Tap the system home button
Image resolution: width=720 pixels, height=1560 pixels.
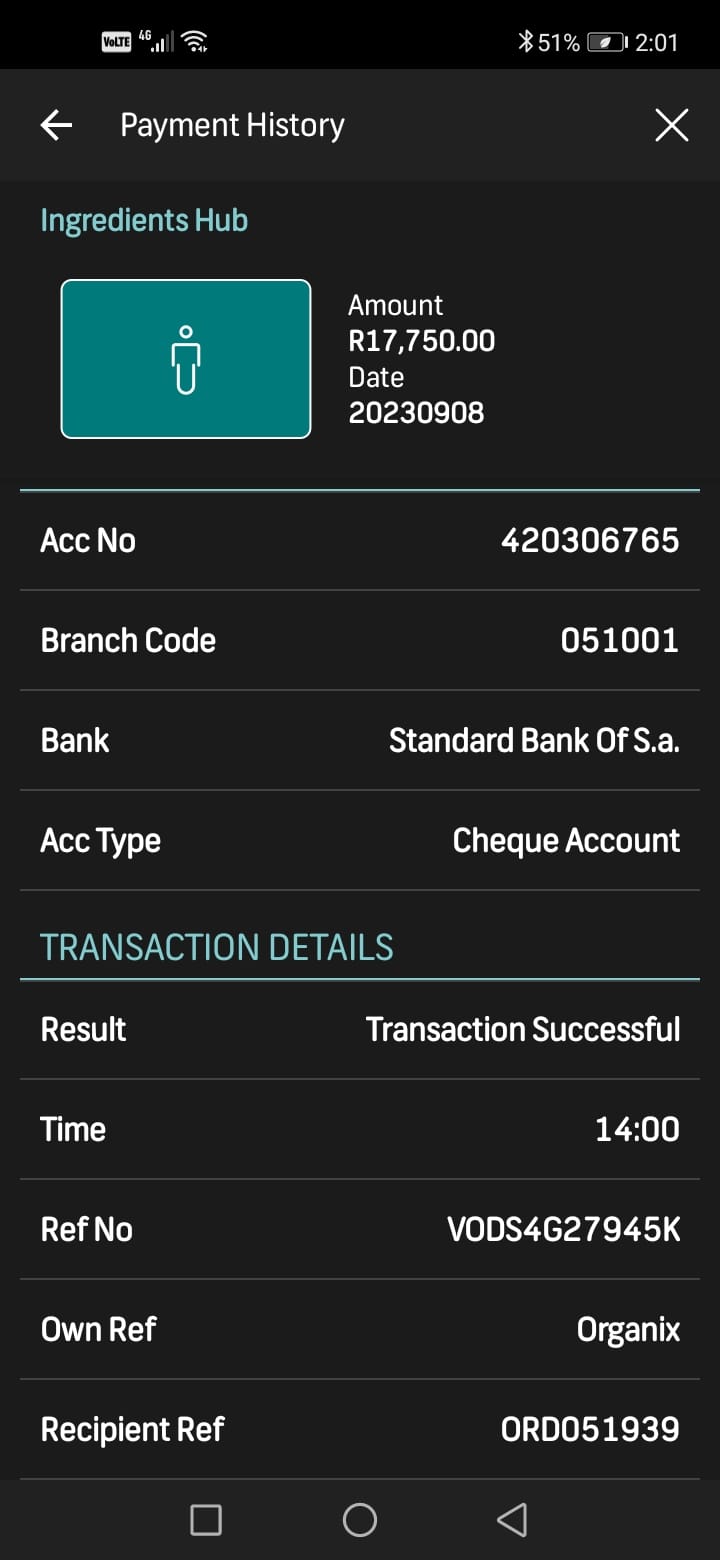coord(360,1520)
